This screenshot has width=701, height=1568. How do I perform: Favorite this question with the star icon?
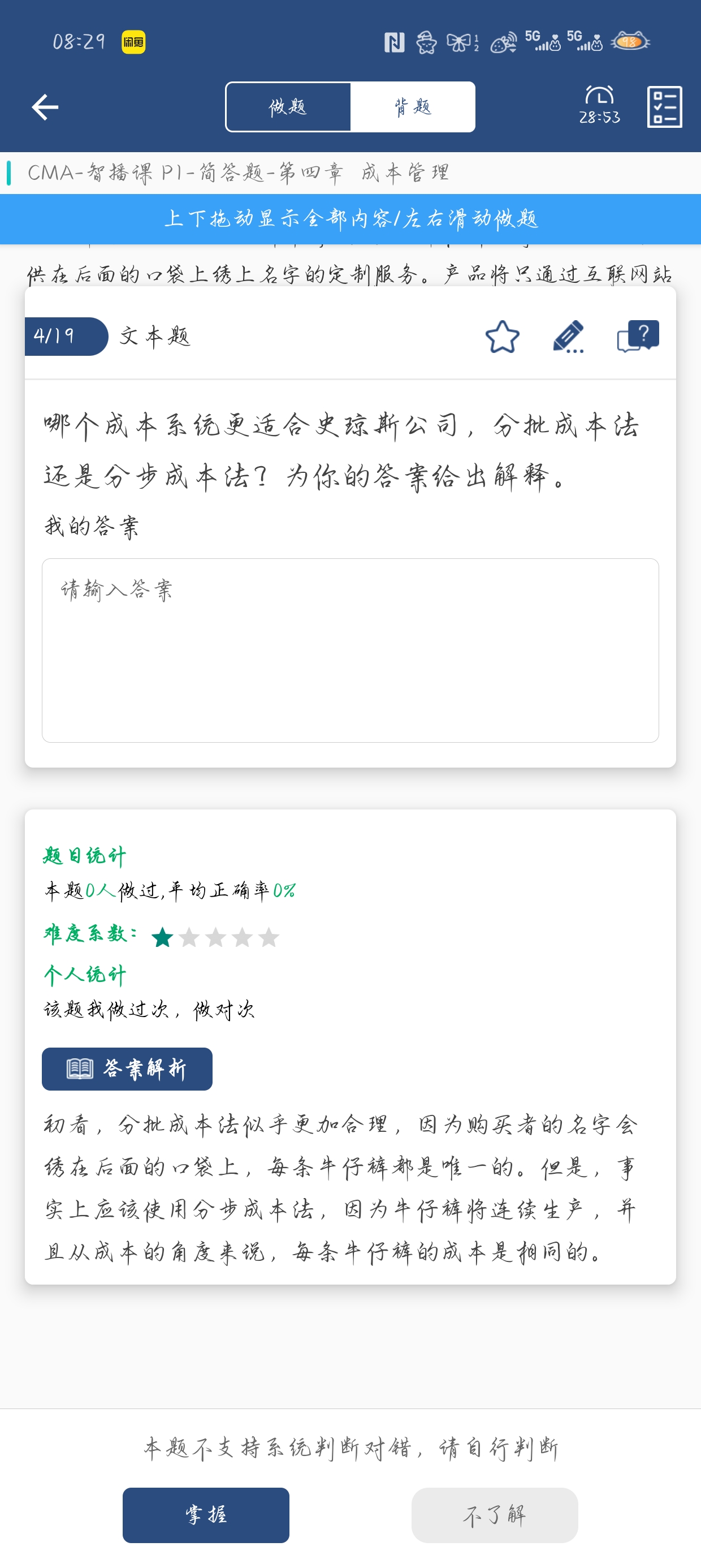click(502, 337)
